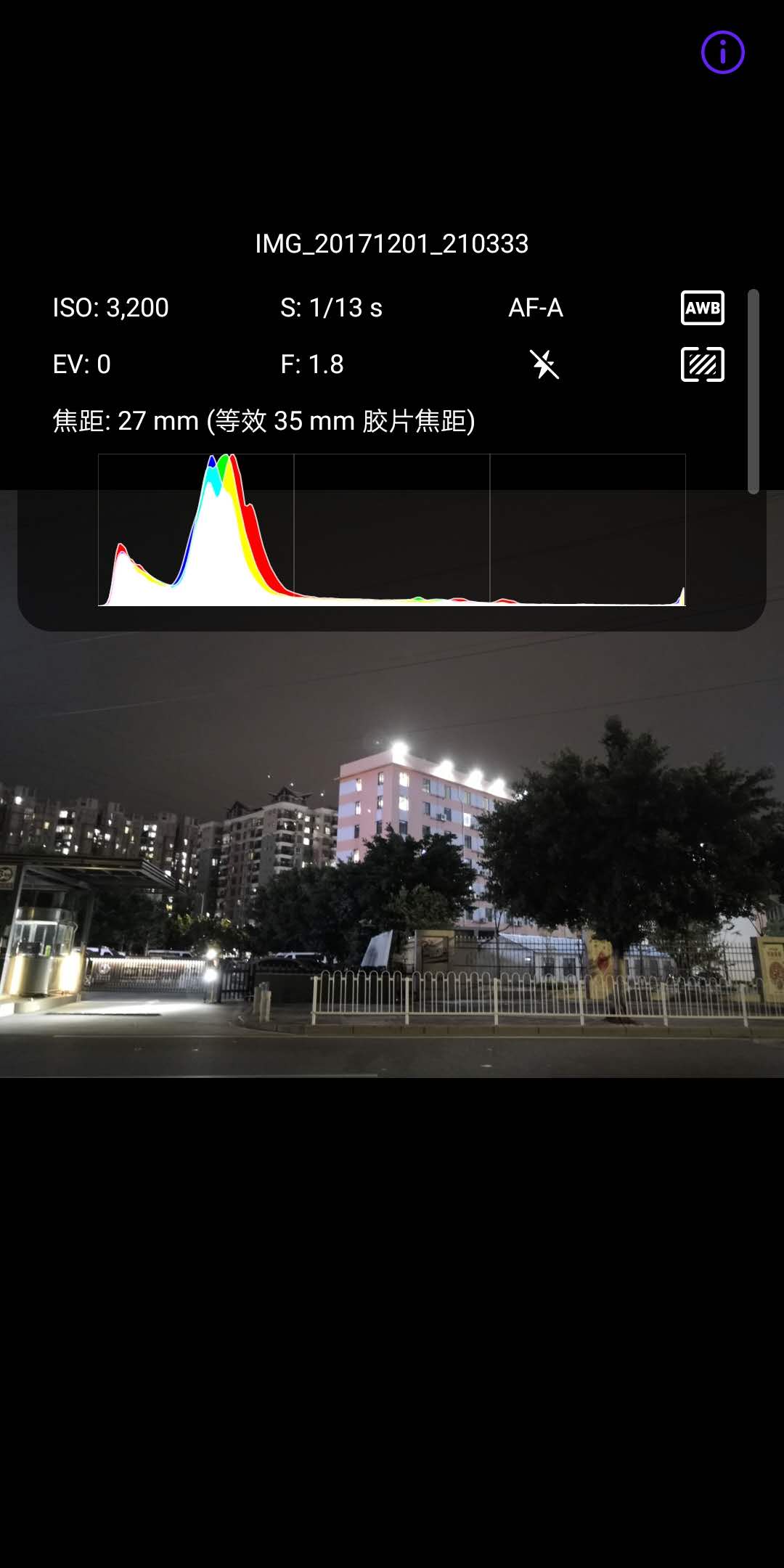Tap the night street photo
This screenshot has width=784, height=1568.
tap(392, 857)
